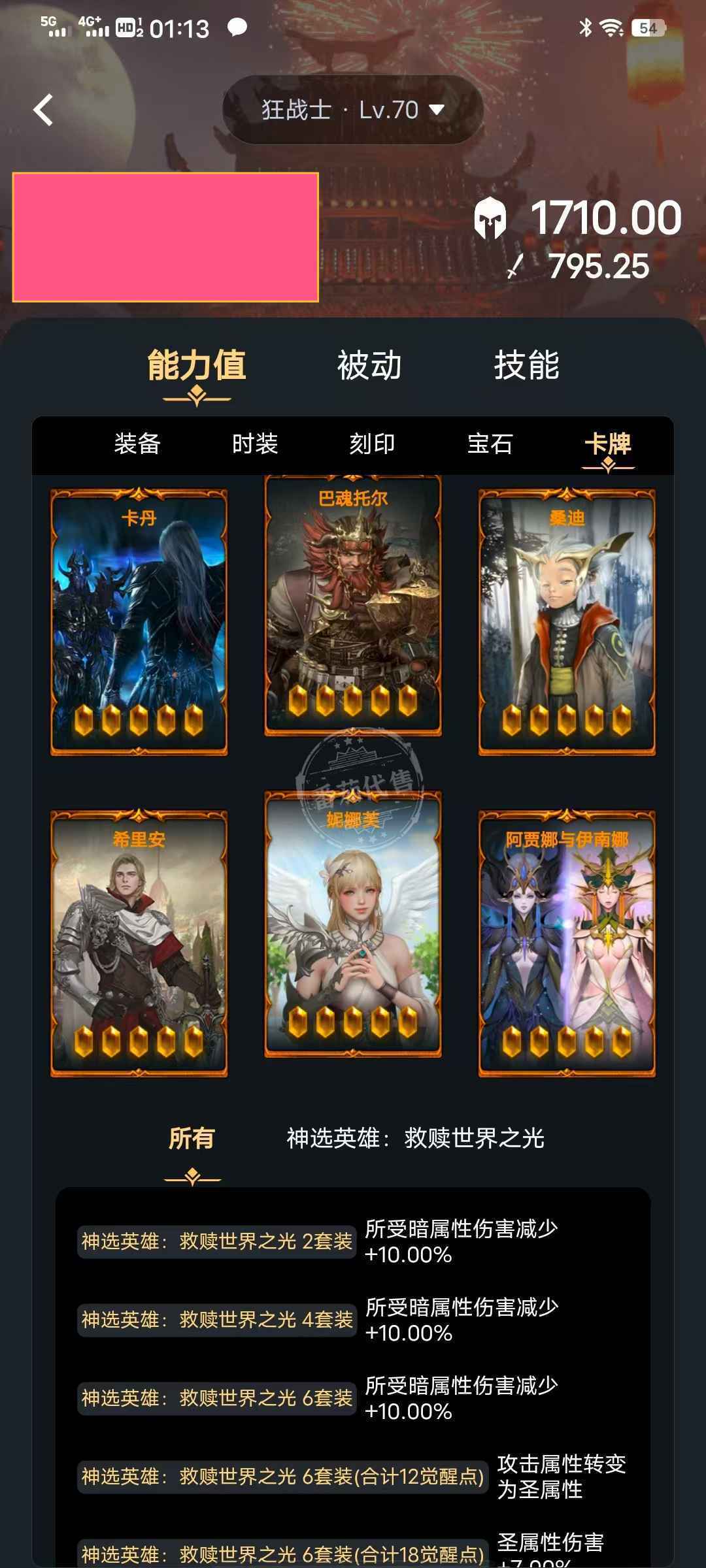The image size is (706, 1568).
Task: Open the 装备 sub-tab
Action: tap(137, 444)
